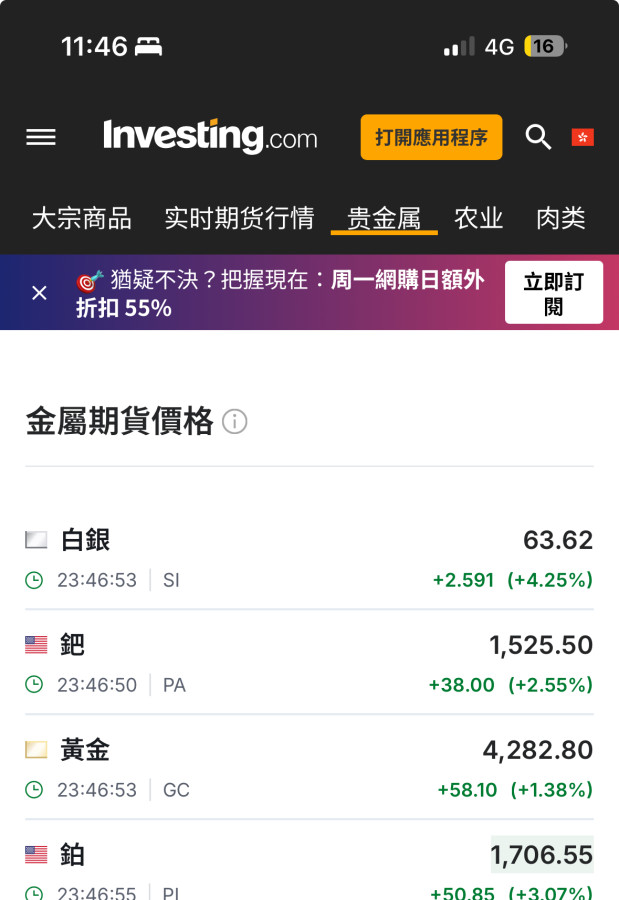This screenshot has height=900, width=619.
Task: Open the search magnifier
Action: pos(538,137)
